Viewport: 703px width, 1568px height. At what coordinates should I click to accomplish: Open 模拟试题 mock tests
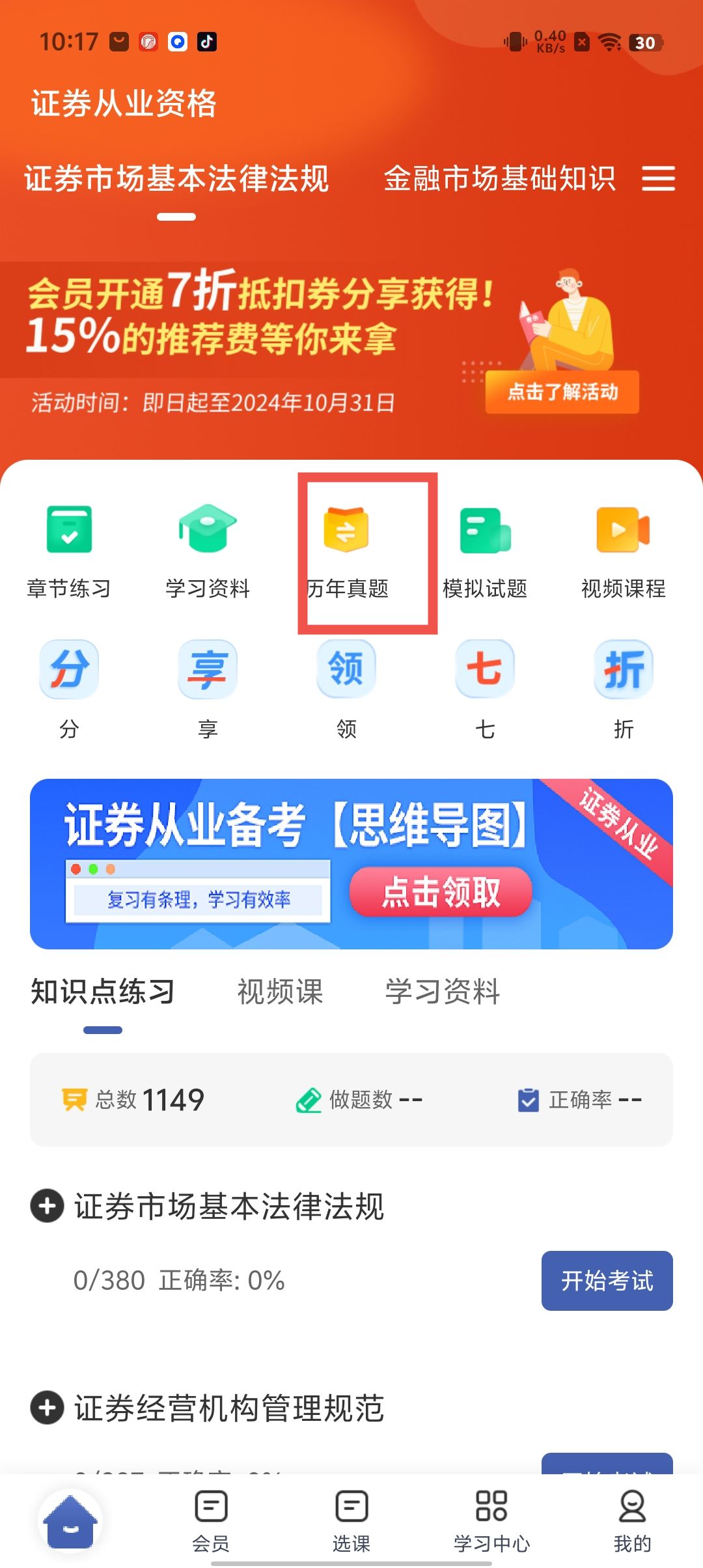(485, 550)
